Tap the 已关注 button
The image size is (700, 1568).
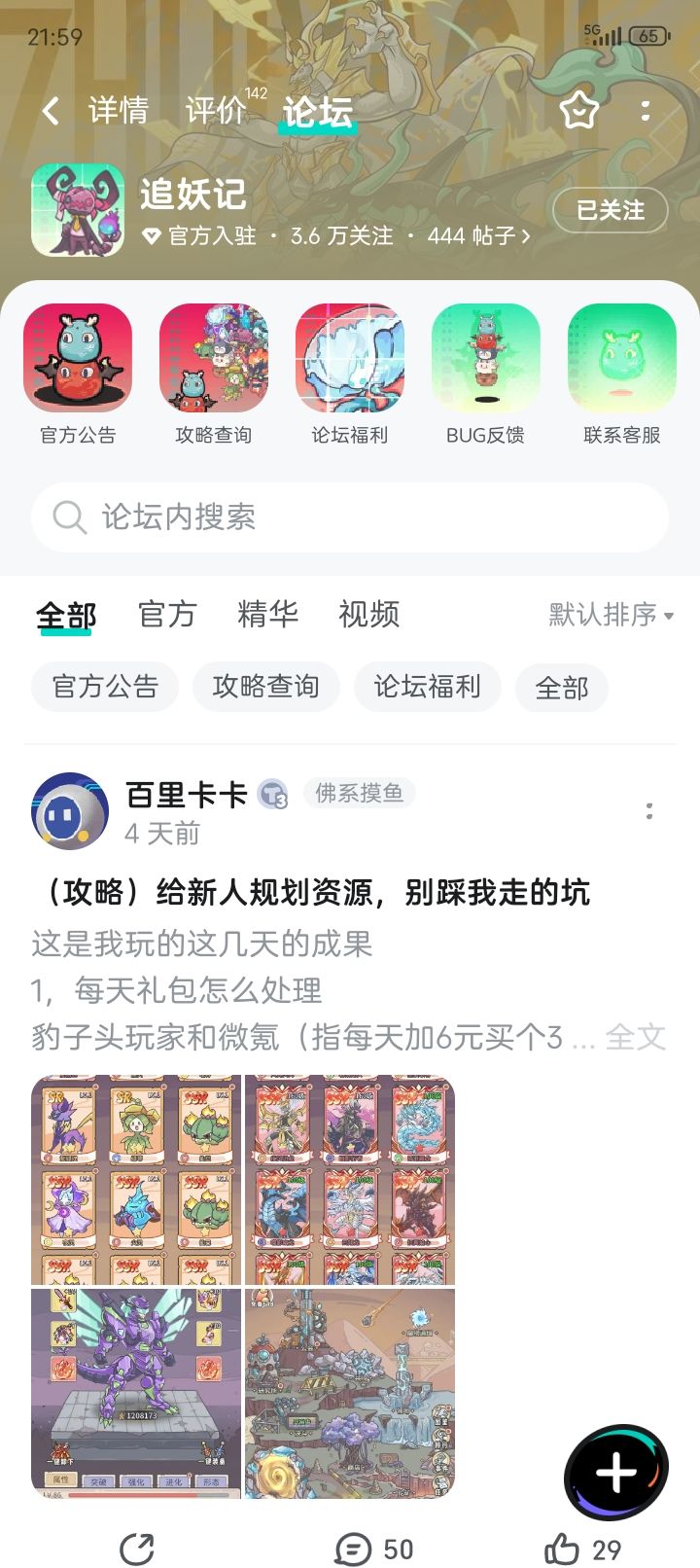(611, 210)
